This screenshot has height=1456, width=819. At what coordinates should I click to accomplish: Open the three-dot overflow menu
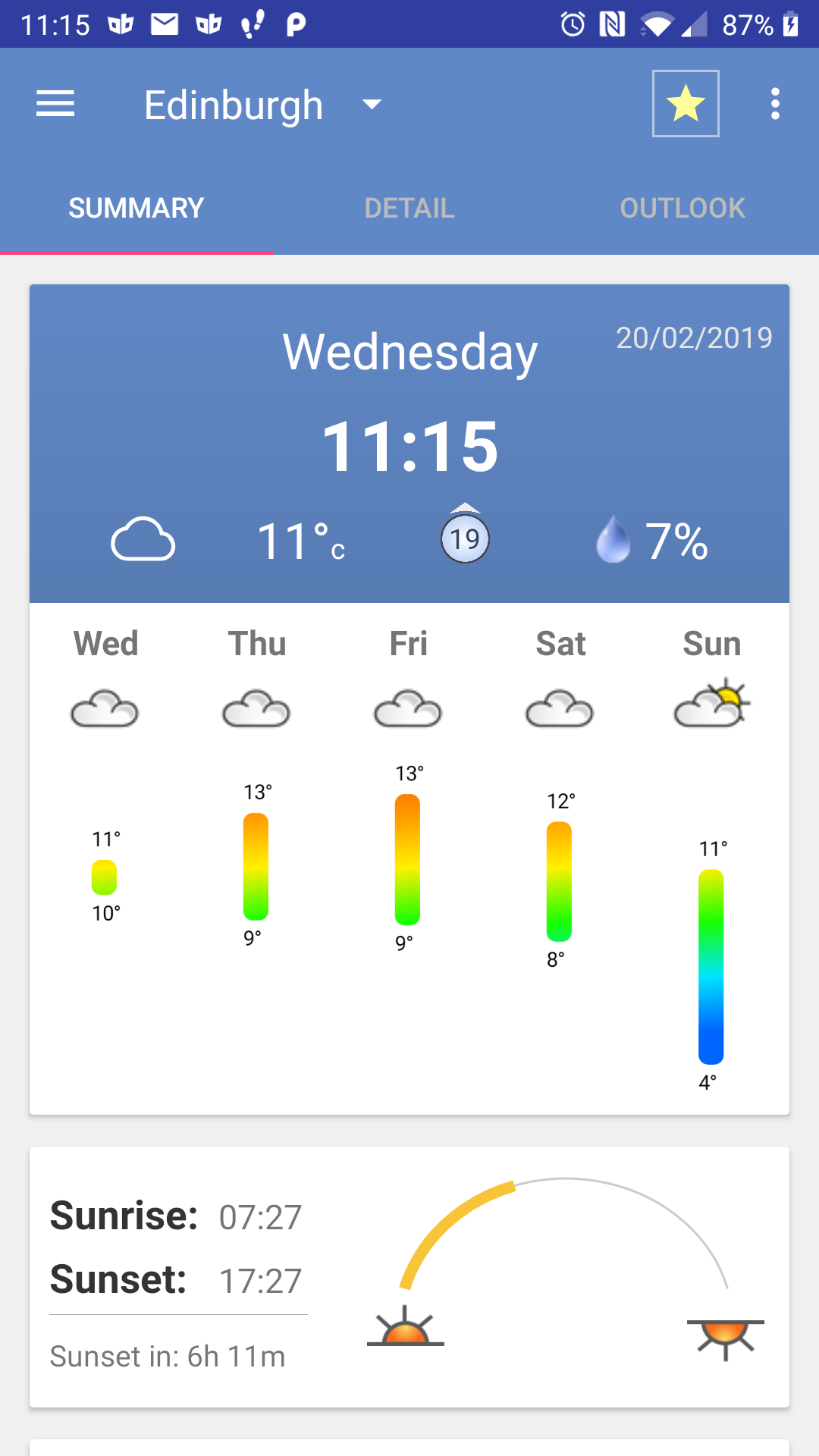[x=775, y=104]
